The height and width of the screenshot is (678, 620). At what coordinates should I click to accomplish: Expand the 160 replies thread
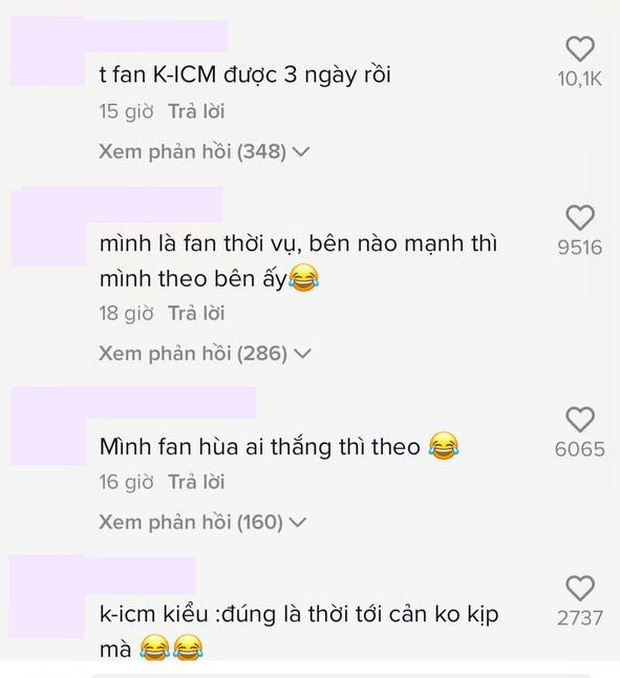coord(203,522)
